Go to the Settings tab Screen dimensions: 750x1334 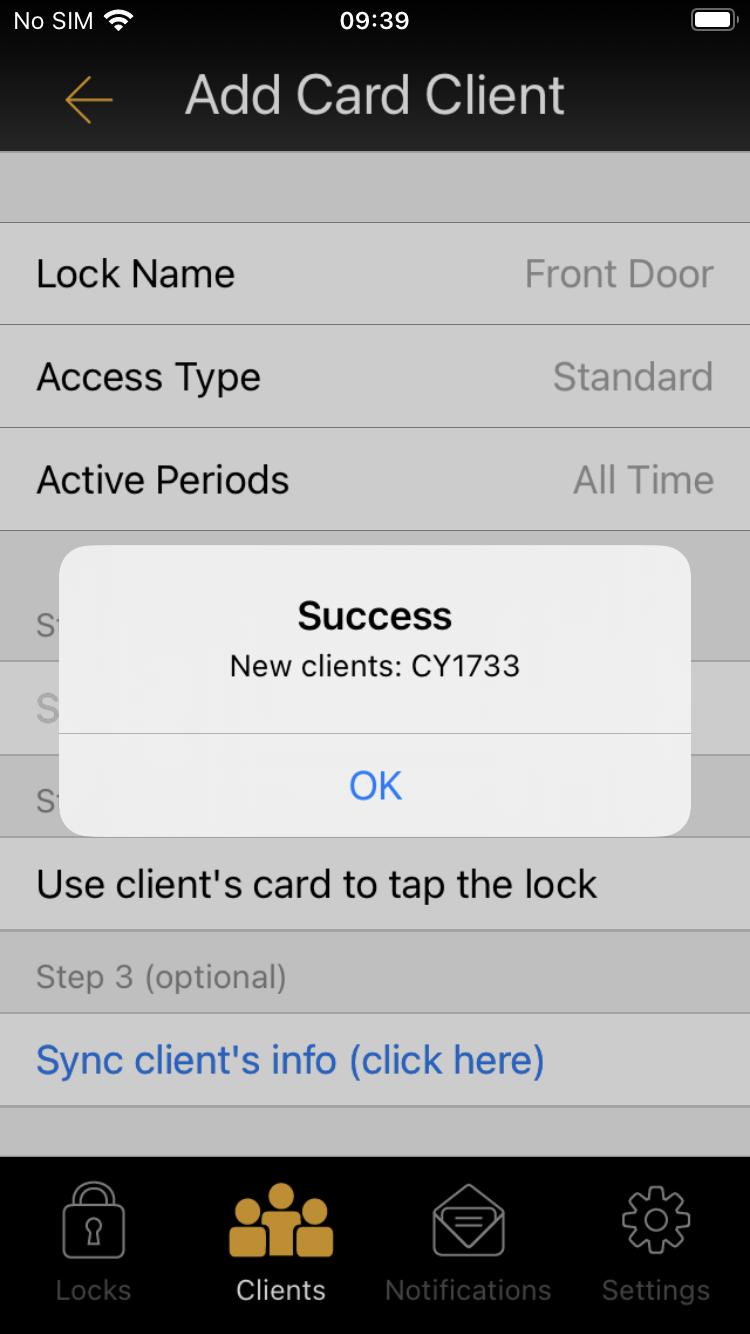656,1241
